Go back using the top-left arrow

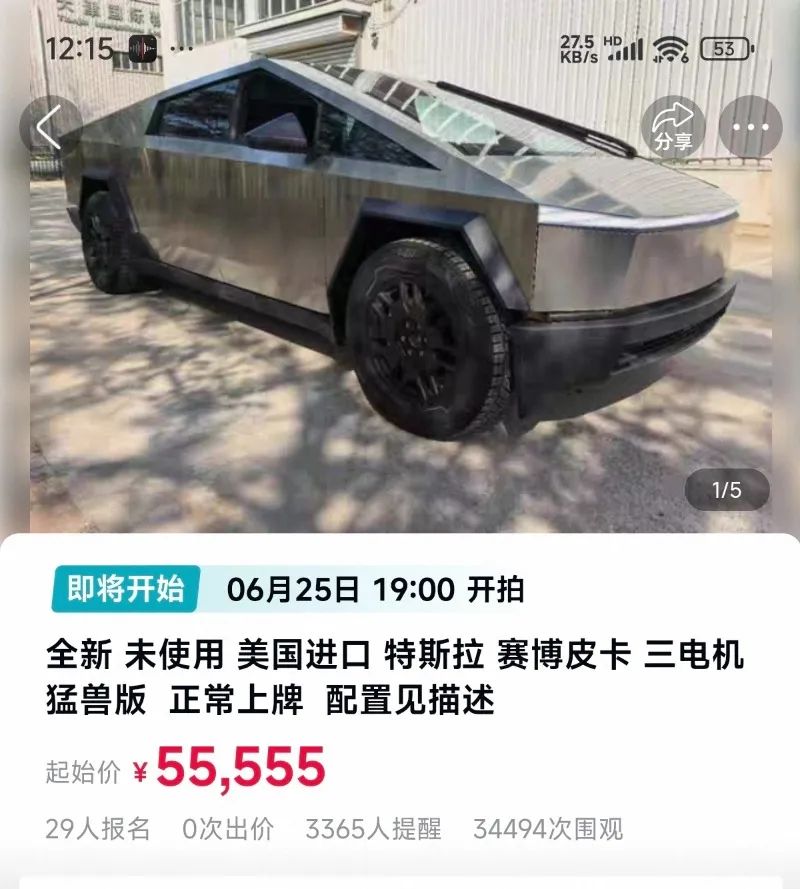(x=49, y=127)
